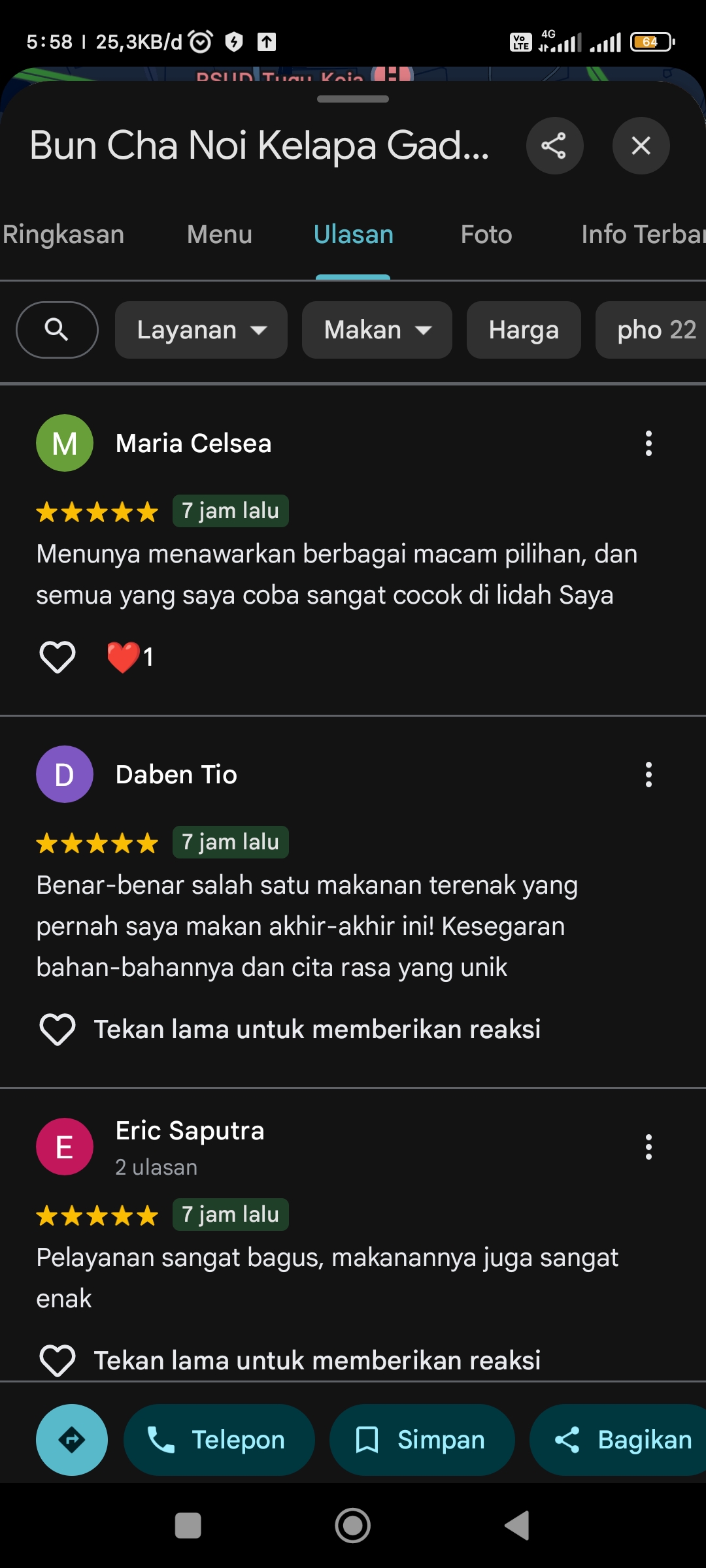Start directions with the round navigation button
Viewport: 706px width, 1568px height.
(72, 1440)
